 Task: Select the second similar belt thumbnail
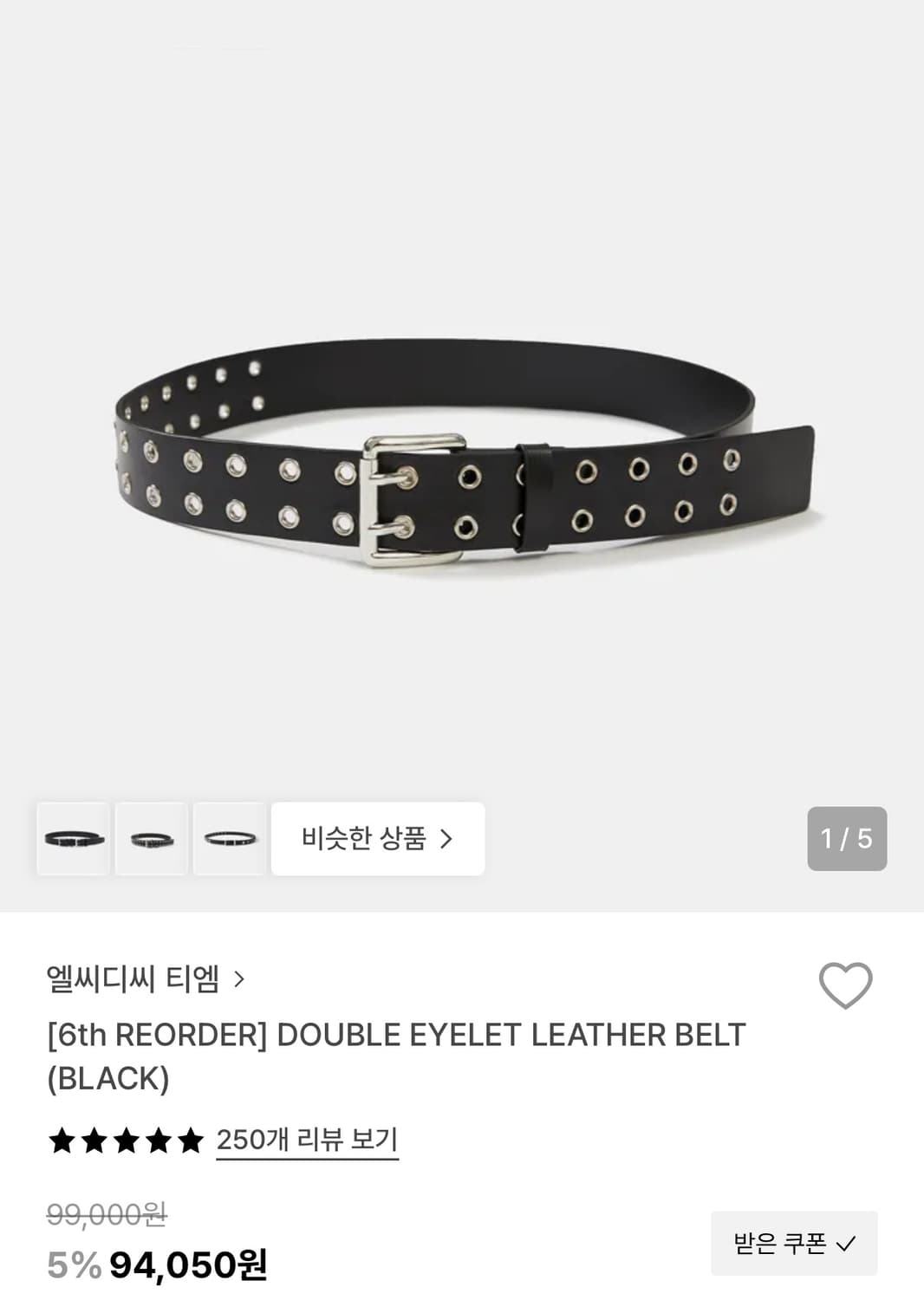[x=152, y=839]
